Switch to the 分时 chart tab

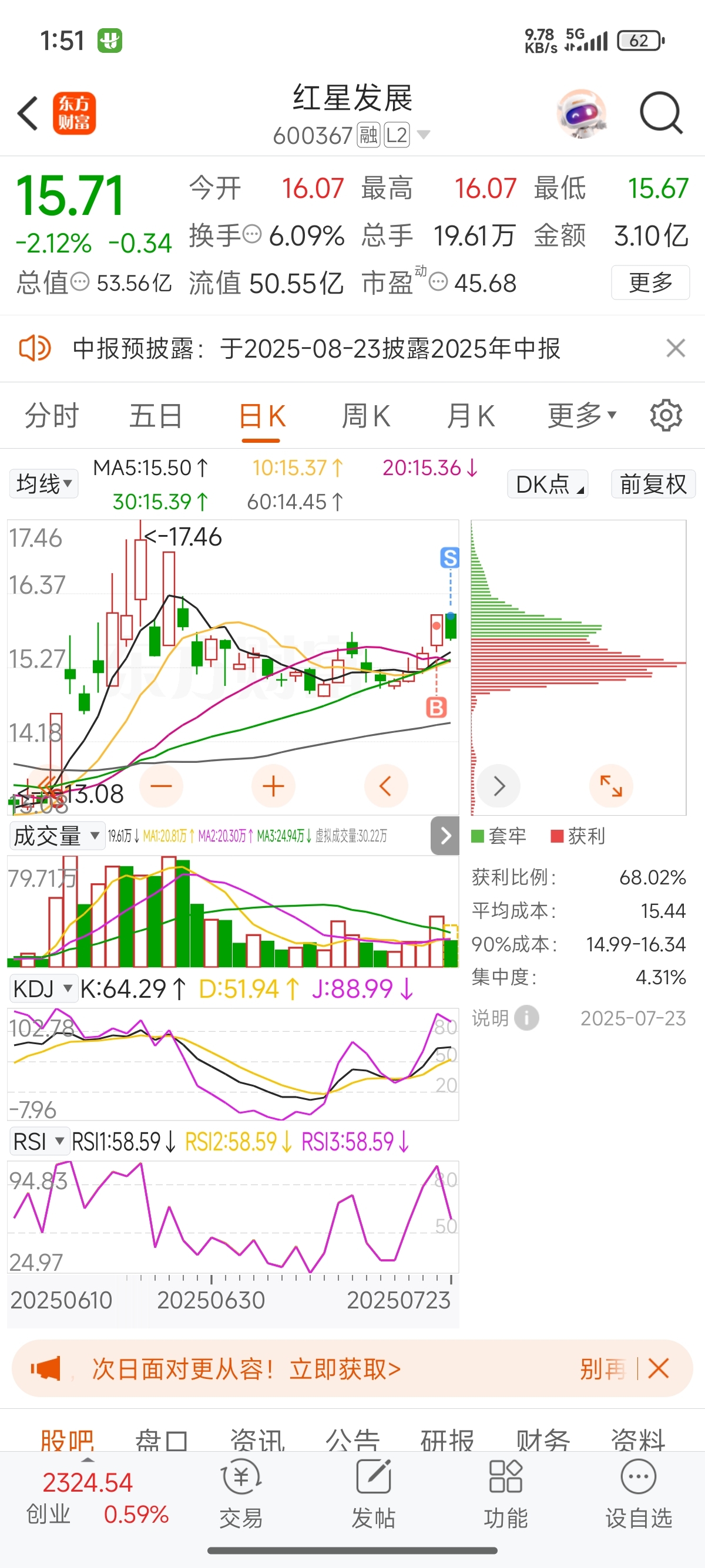[x=52, y=416]
